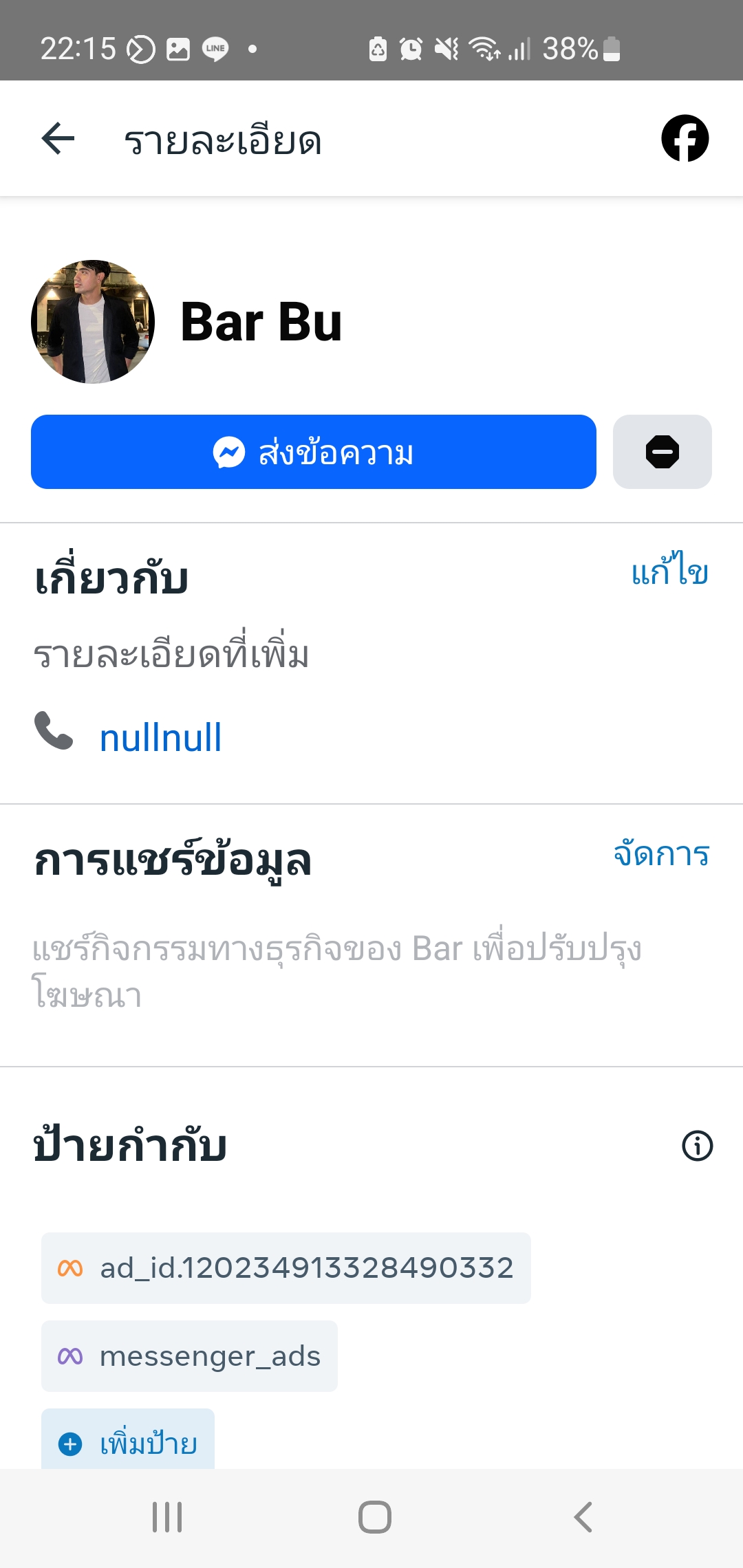The width and height of the screenshot is (743, 1568).
Task: Tap the เพิ่มป้าย chip
Action: click(128, 1443)
